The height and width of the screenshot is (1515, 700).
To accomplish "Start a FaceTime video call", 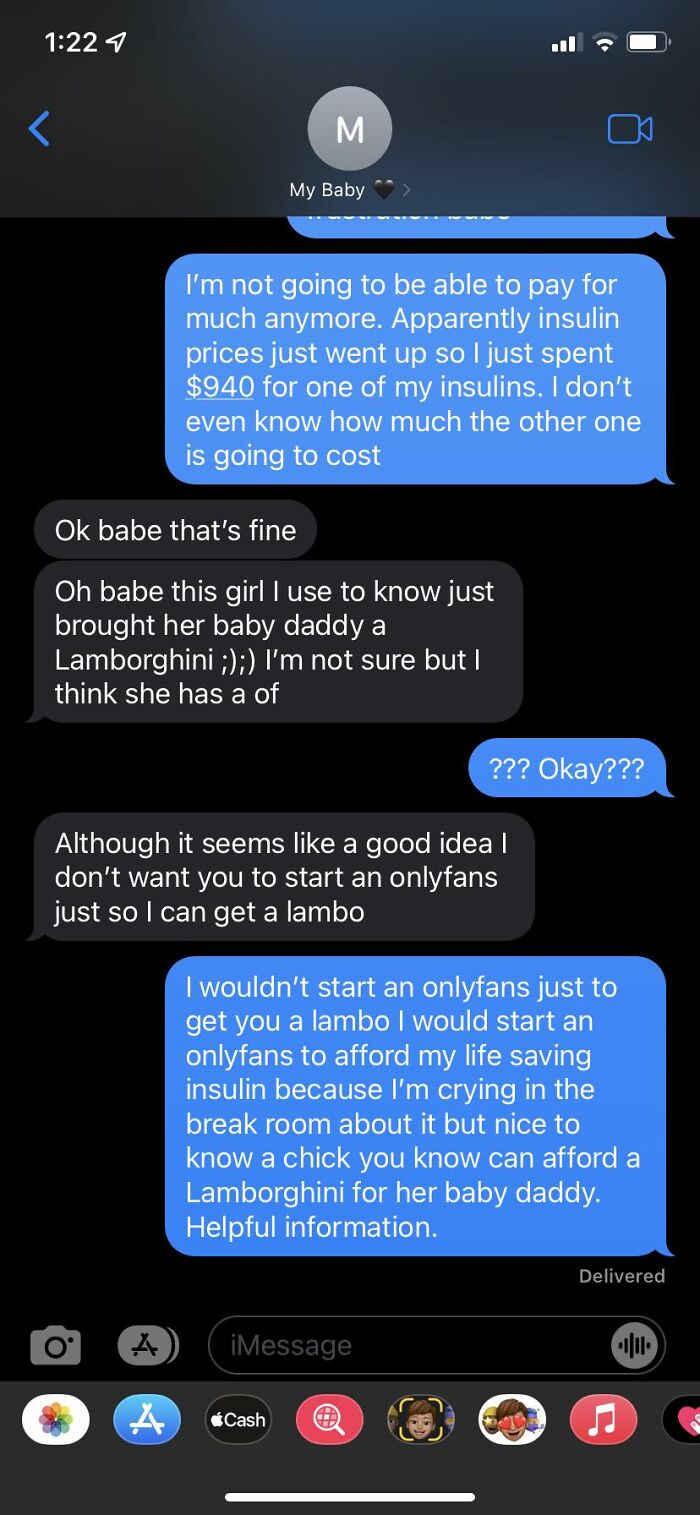I will 630,129.
